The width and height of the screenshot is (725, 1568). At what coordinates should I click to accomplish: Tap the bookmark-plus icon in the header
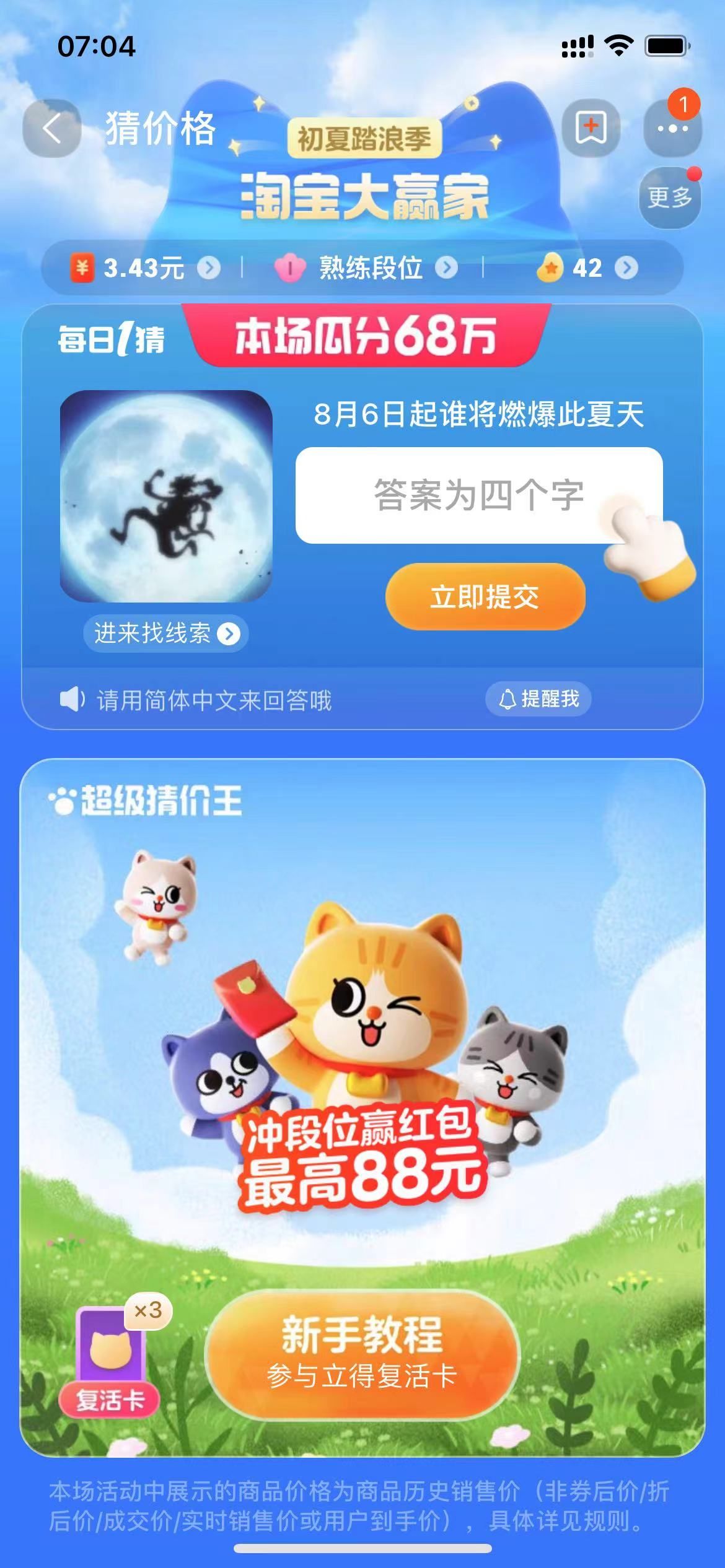(591, 128)
